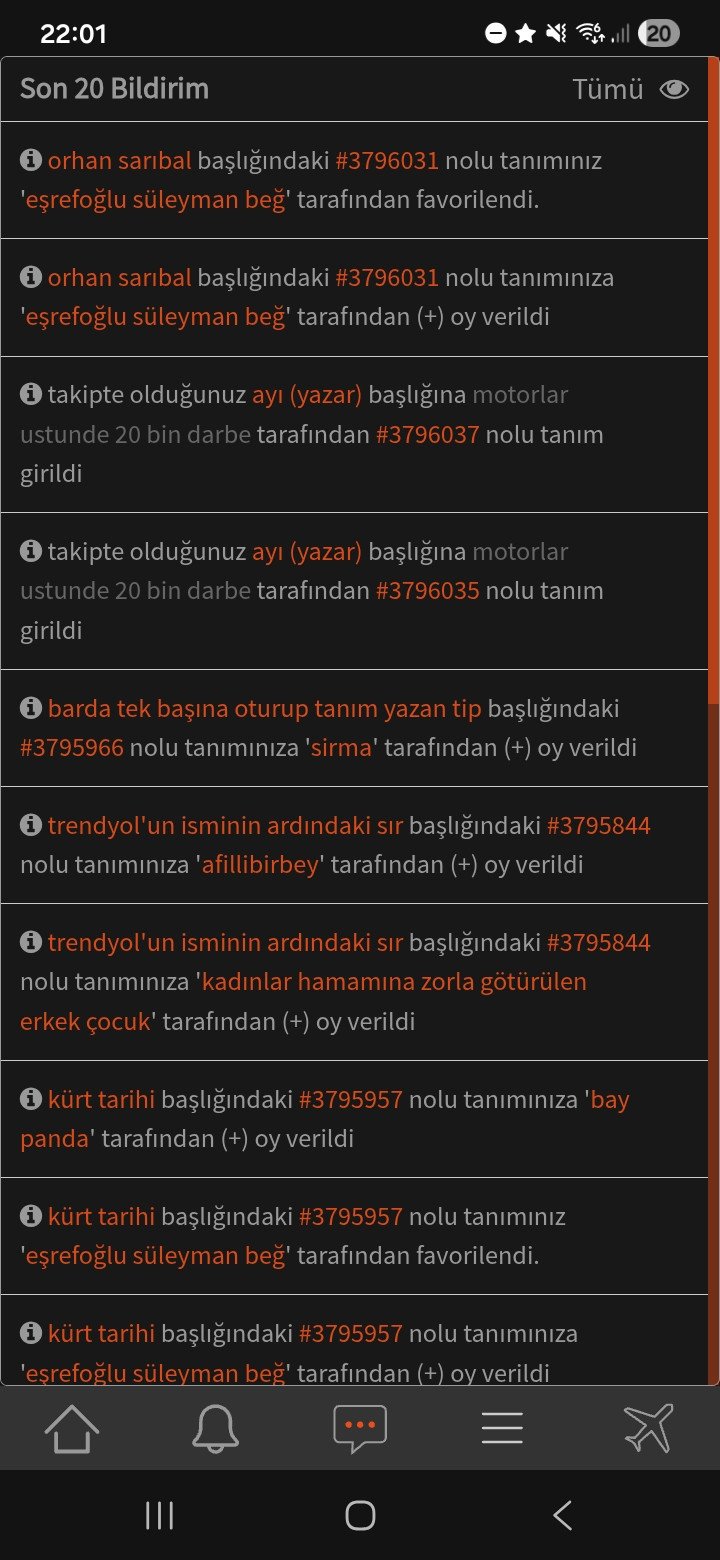720x1560 pixels.
Task: Open entry #3795966 link
Action: click(72, 748)
